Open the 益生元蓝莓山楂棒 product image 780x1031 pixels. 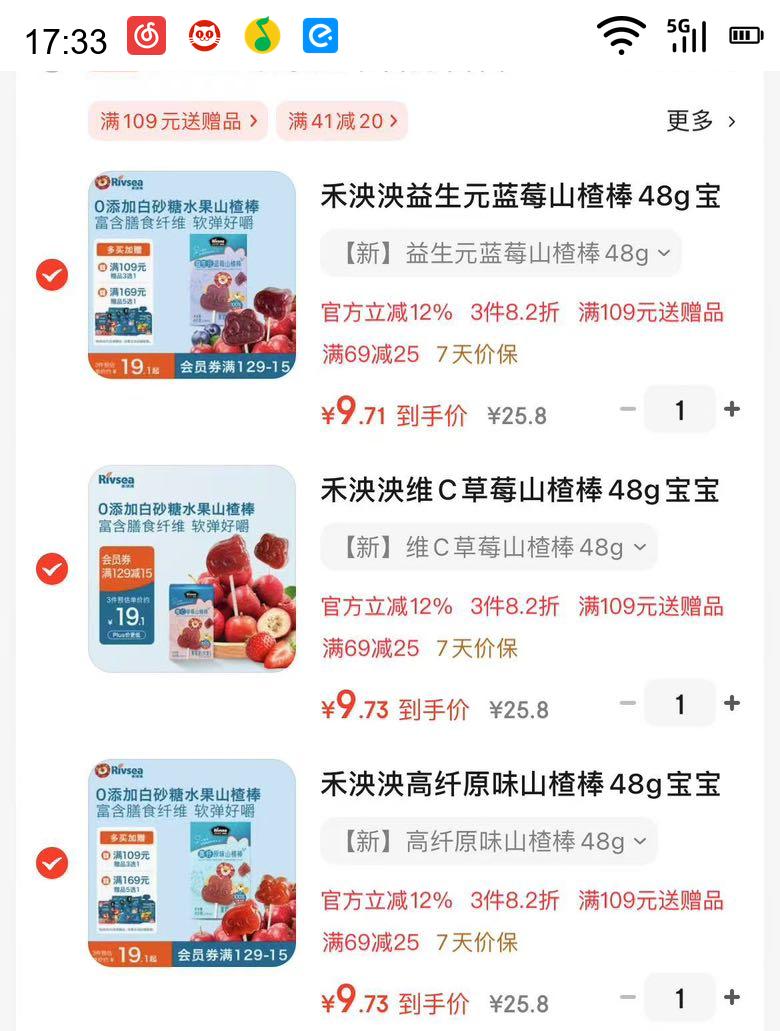click(192, 275)
